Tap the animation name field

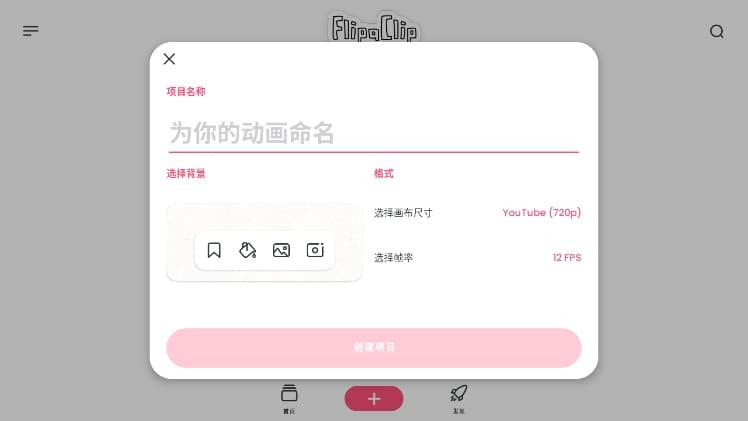[373, 133]
